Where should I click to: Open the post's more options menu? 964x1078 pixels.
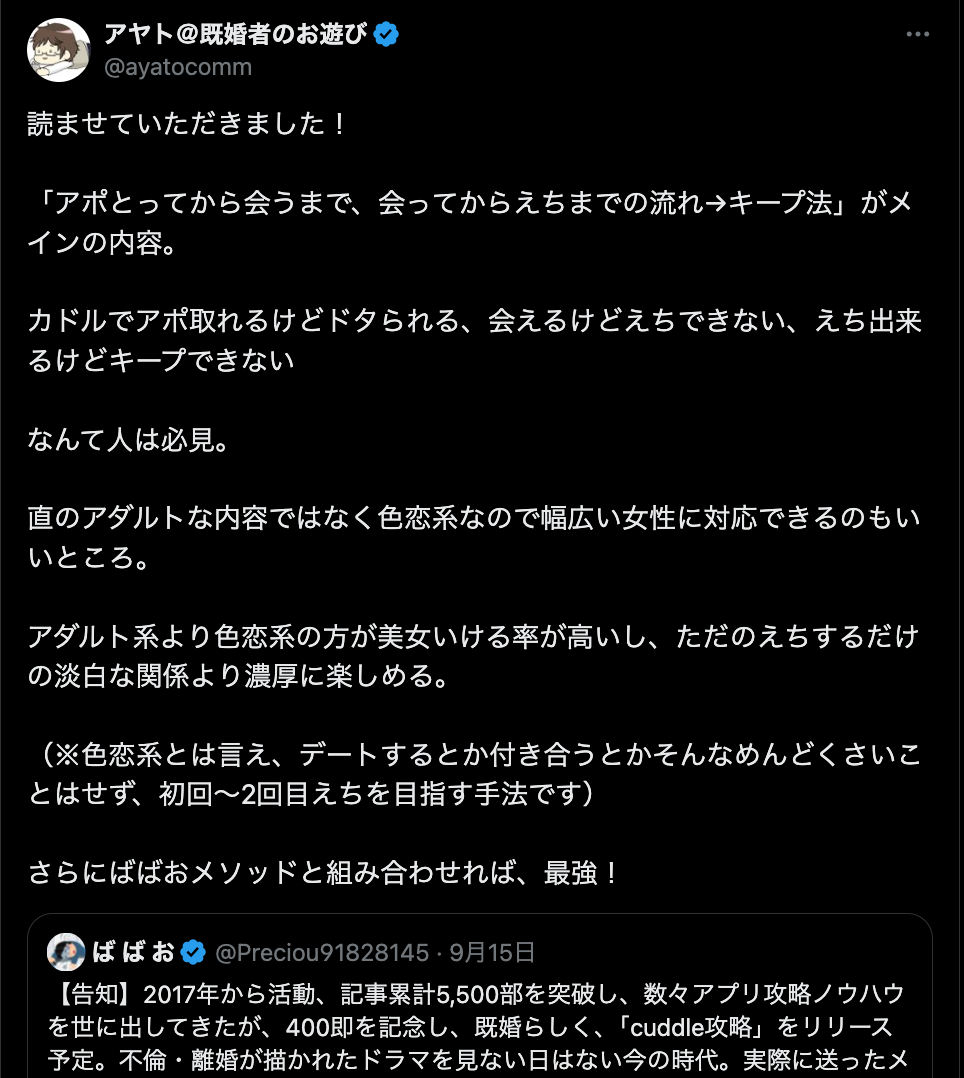[x=917, y=35]
